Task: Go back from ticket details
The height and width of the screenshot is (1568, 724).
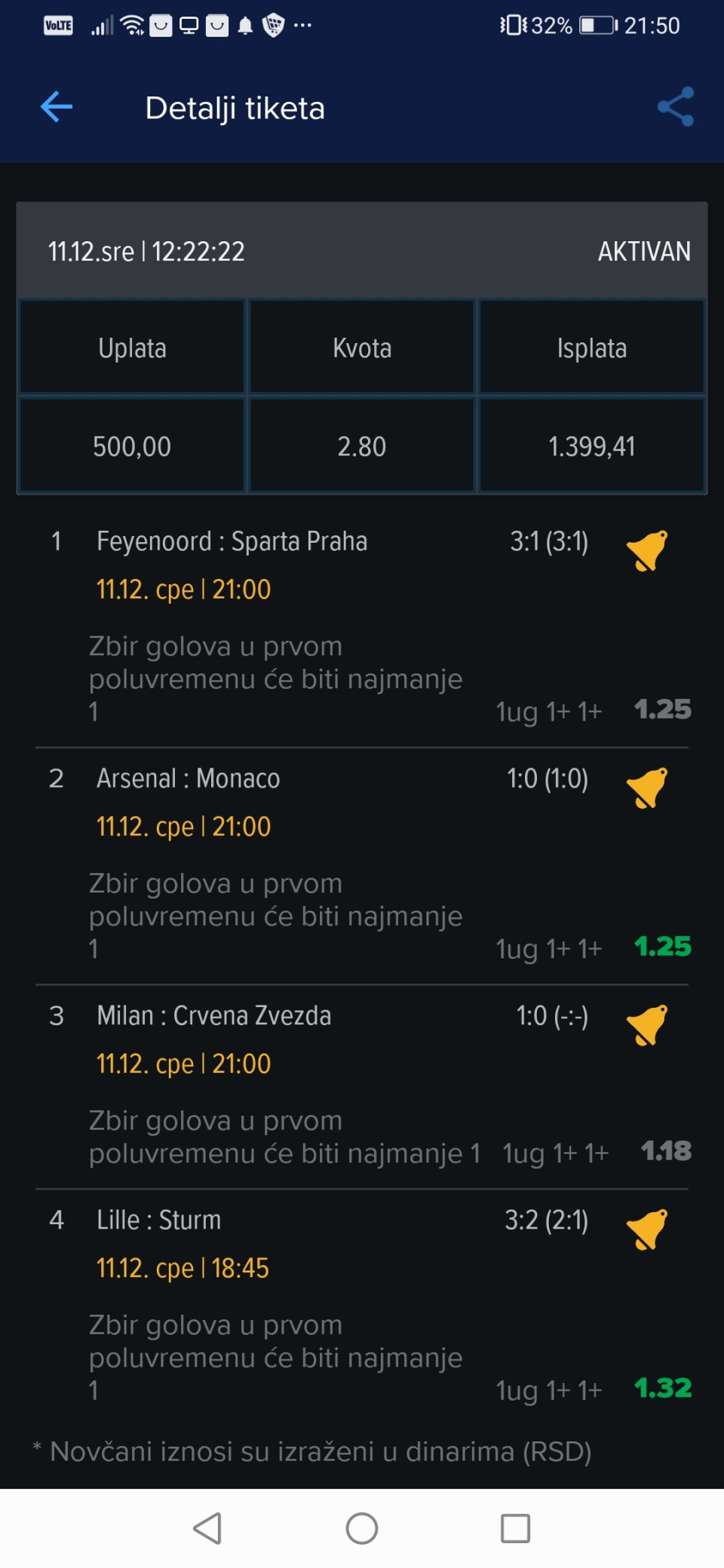Action: coord(57,107)
